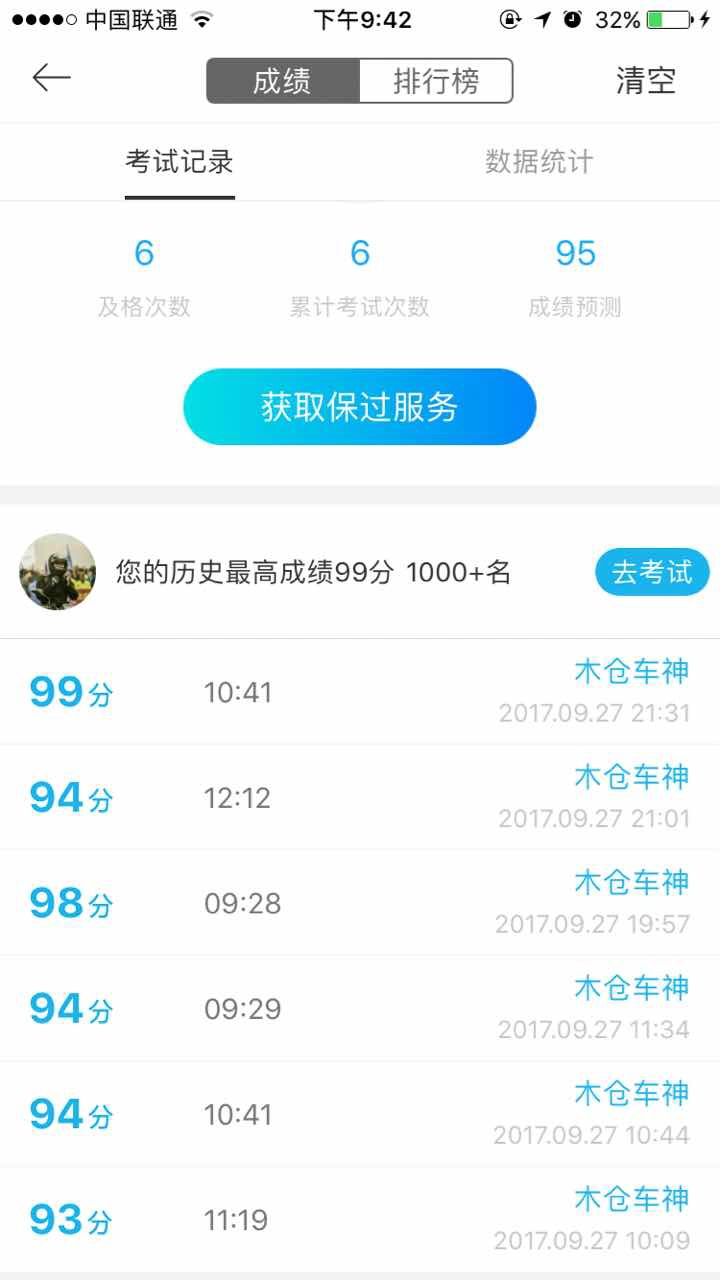View the 94分 record from 11:34
This screenshot has height=1280, width=720.
[360, 1008]
